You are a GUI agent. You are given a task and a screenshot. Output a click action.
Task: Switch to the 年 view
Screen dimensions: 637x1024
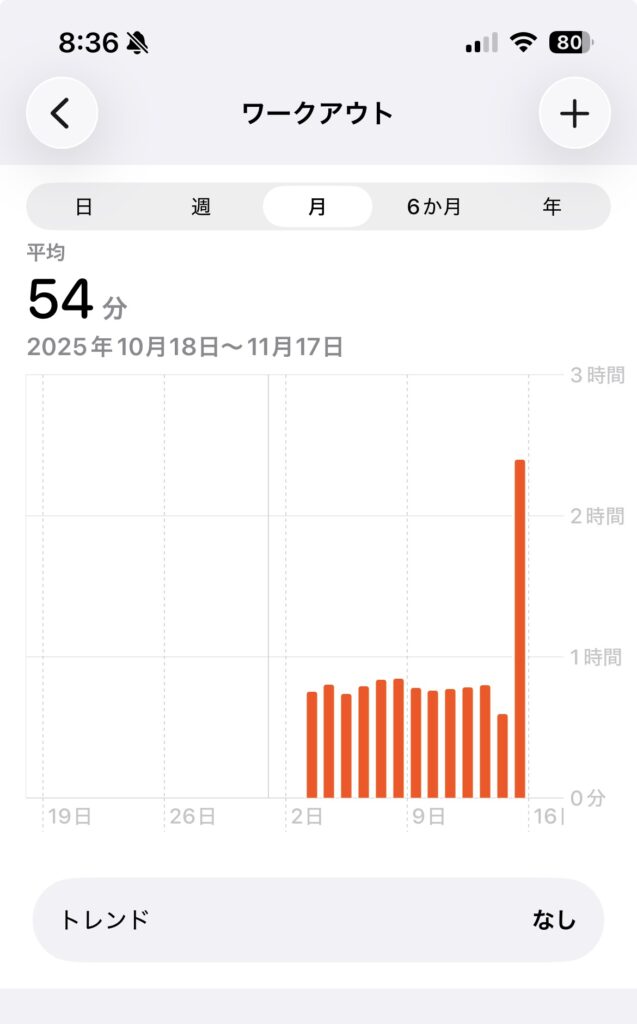tap(552, 207)
